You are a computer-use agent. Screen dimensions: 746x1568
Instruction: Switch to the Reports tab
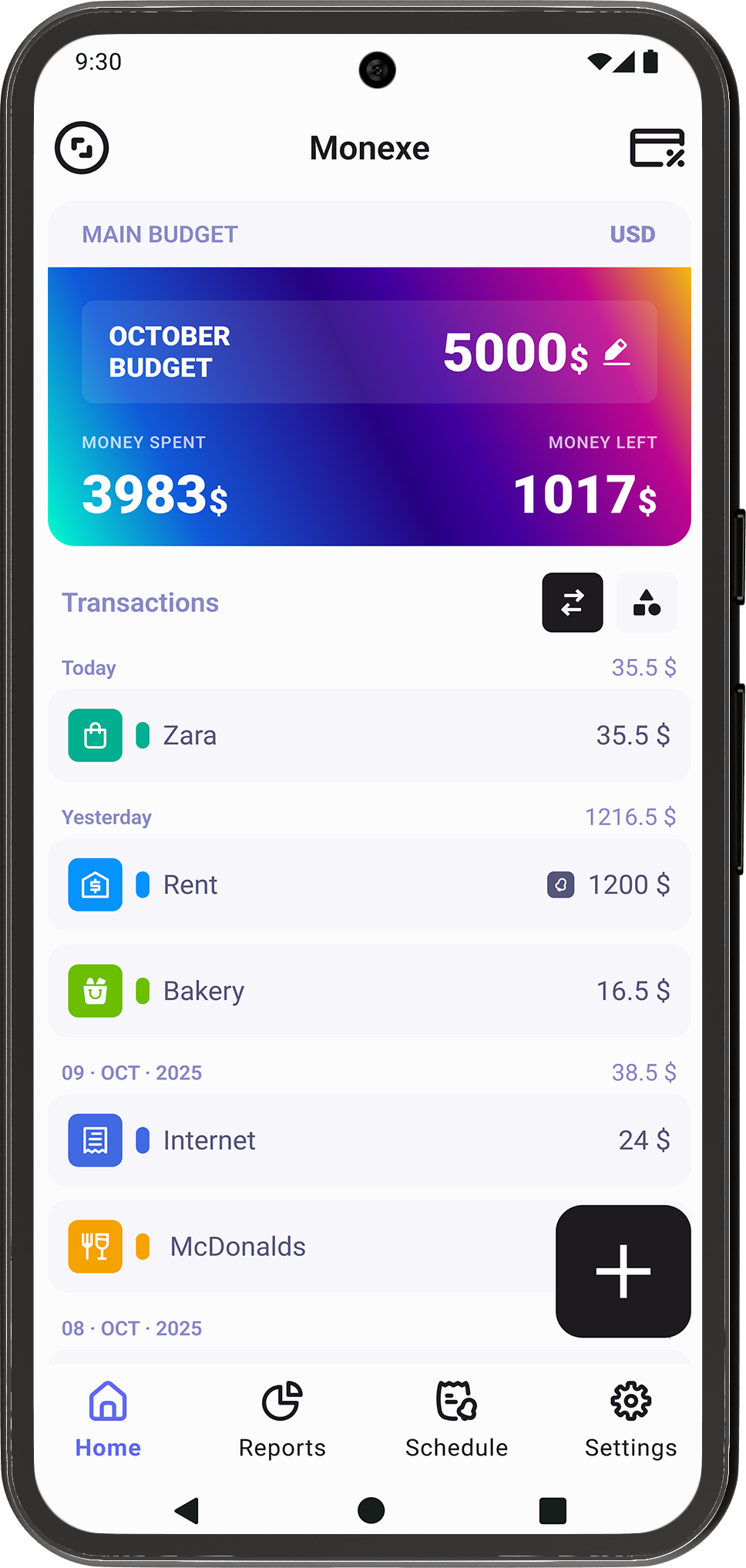pyautogui.click(x=282, y=1419)
